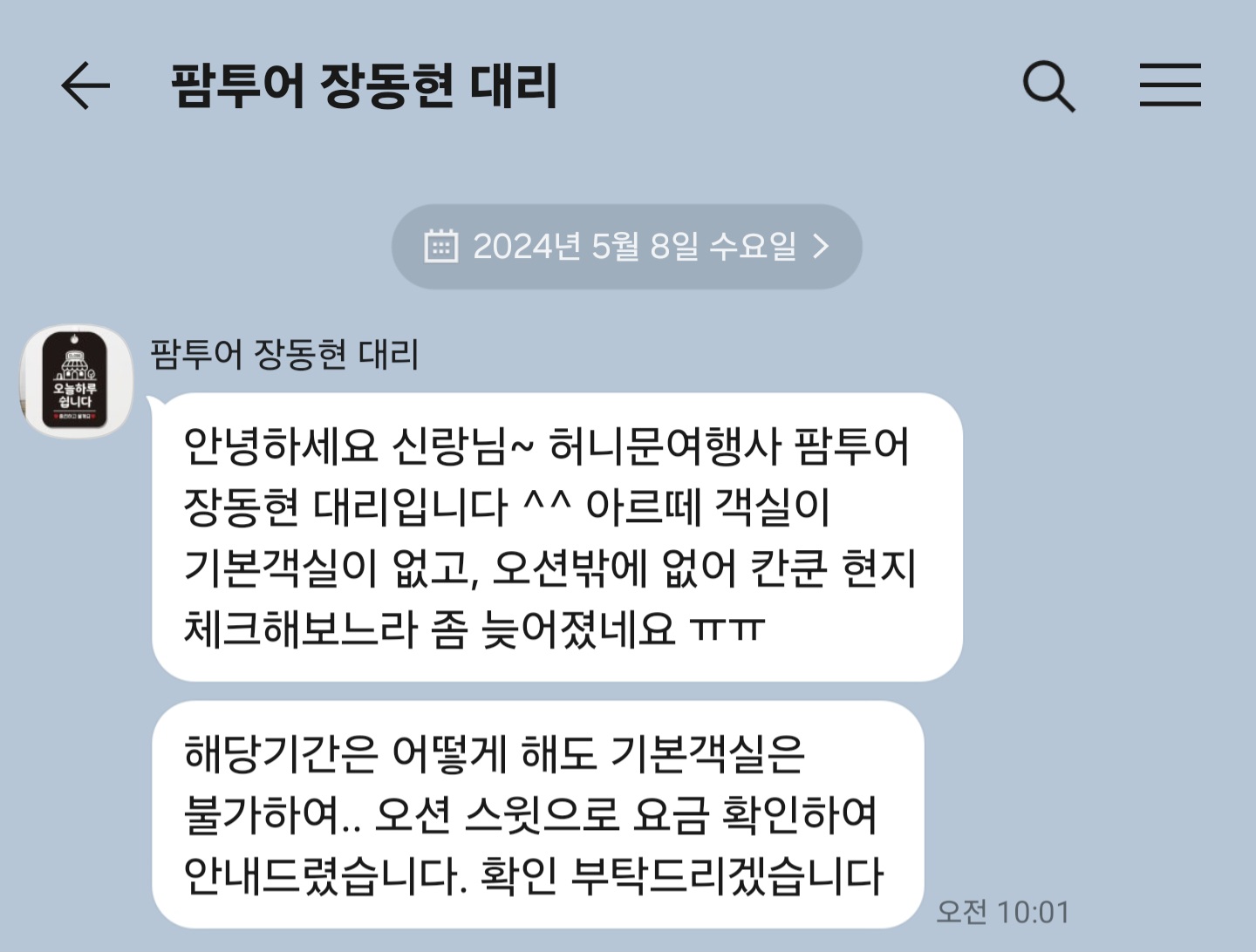
Task: Search within this chat
Action: (1048, 85)
